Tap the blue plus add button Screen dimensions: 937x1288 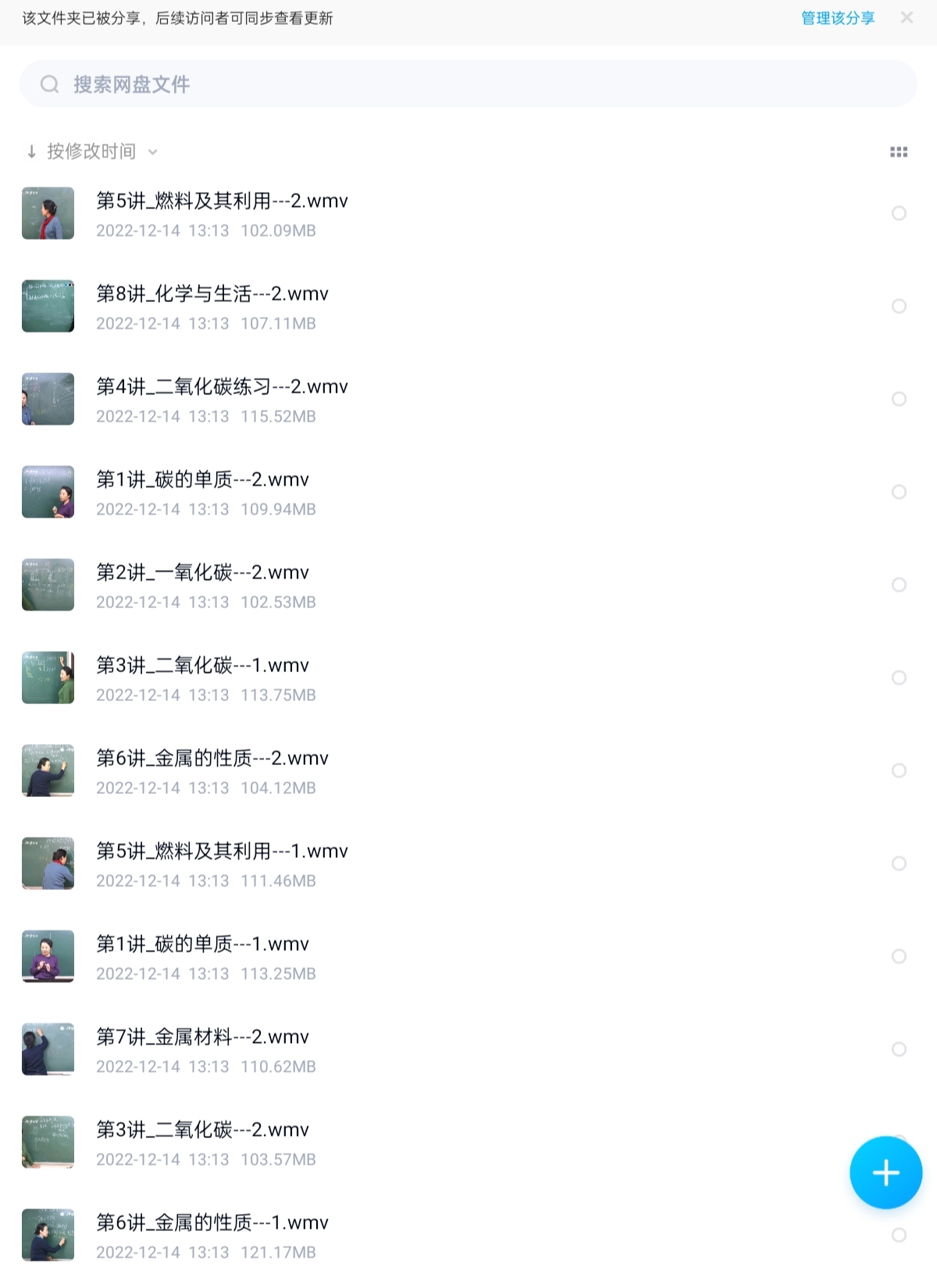[885, 1172]
